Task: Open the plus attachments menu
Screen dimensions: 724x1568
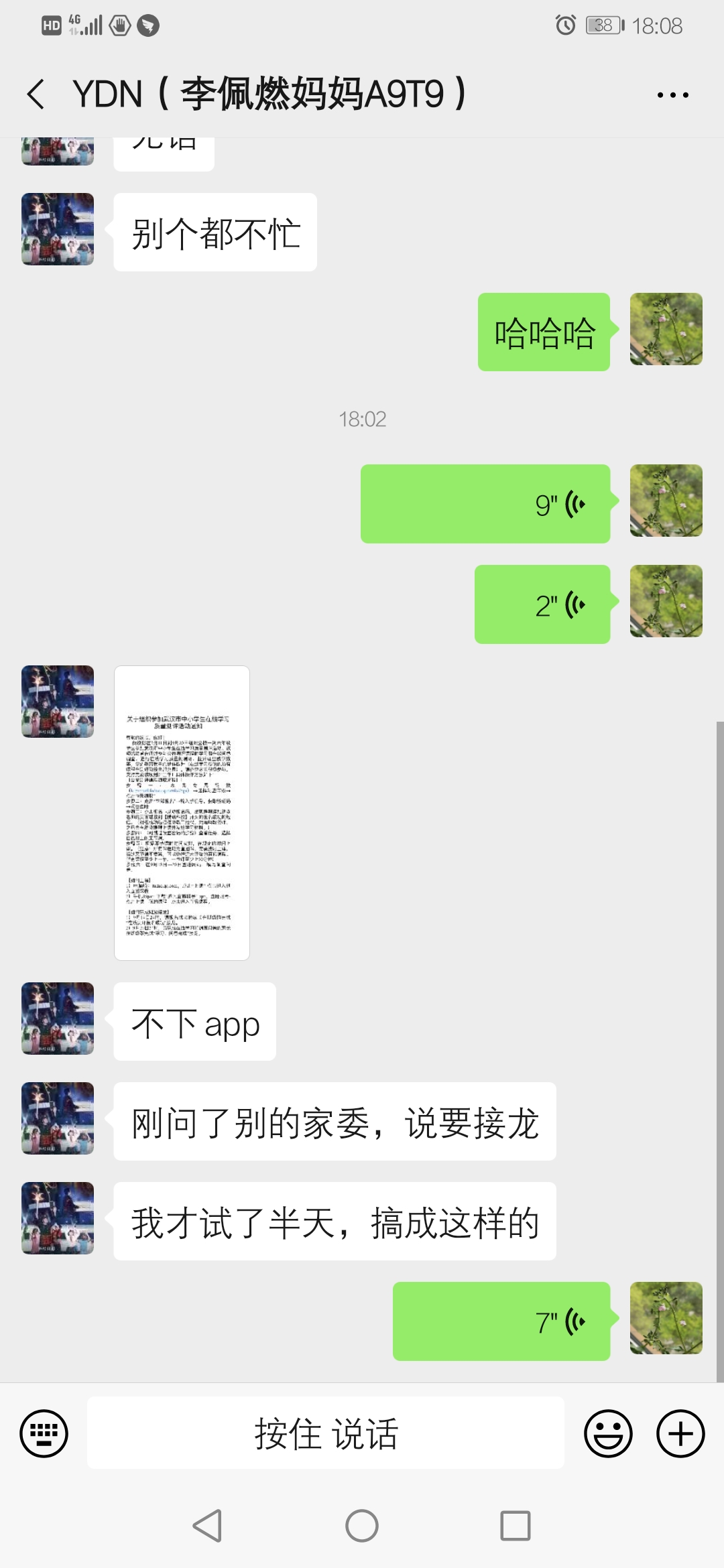Action: (680, 1434)
